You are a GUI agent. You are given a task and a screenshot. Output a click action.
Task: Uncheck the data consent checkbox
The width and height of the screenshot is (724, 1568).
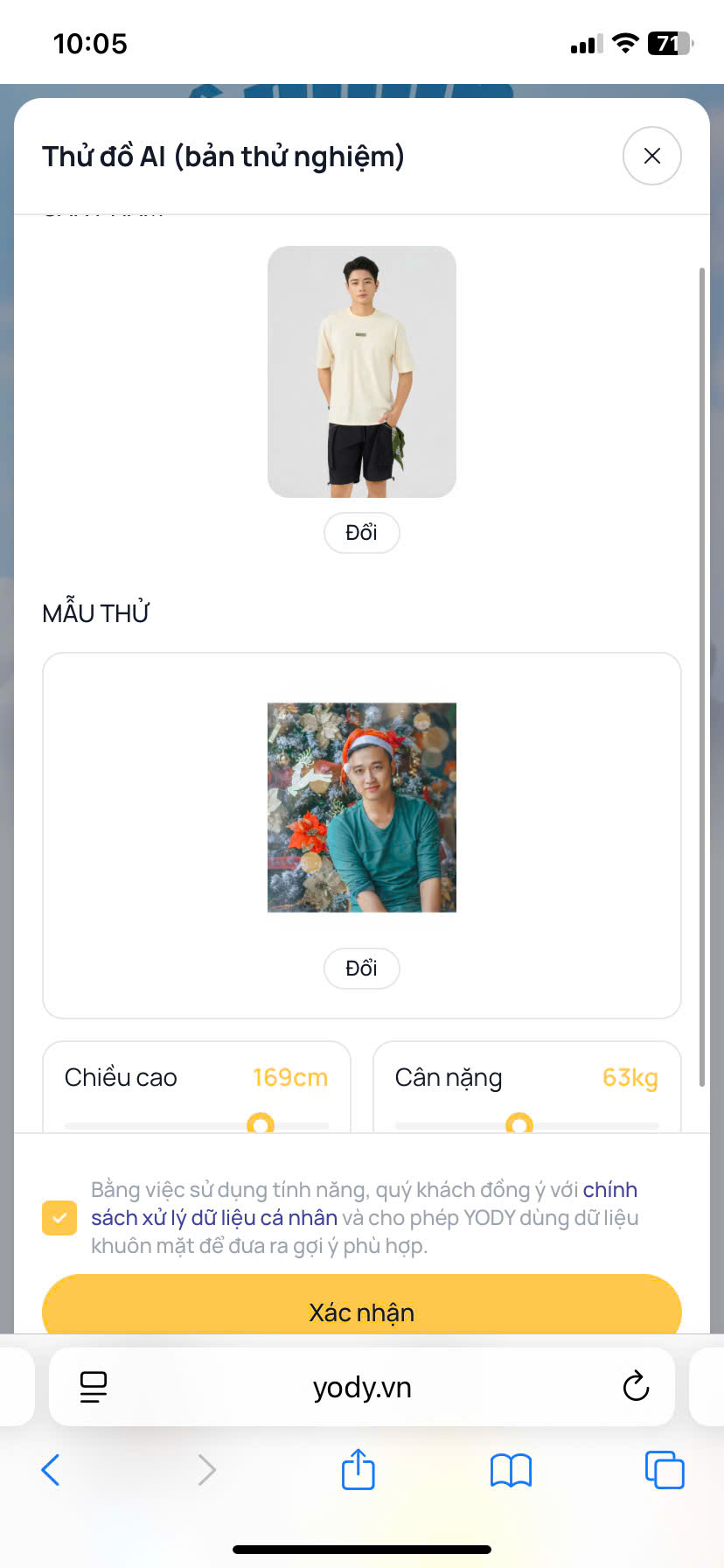tap(59, 1217)
